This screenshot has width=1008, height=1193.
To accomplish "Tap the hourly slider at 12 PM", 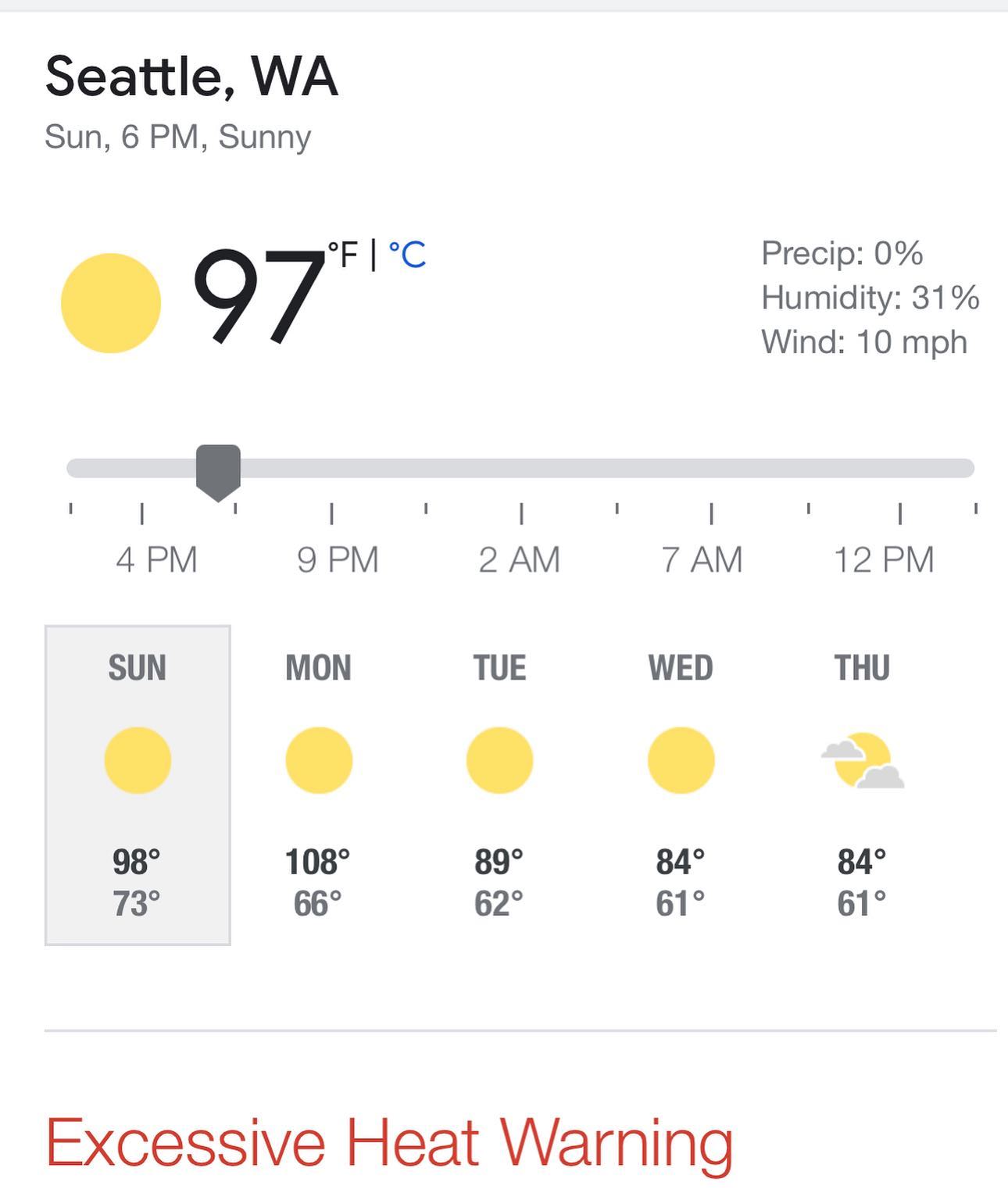I will (900, 469).
